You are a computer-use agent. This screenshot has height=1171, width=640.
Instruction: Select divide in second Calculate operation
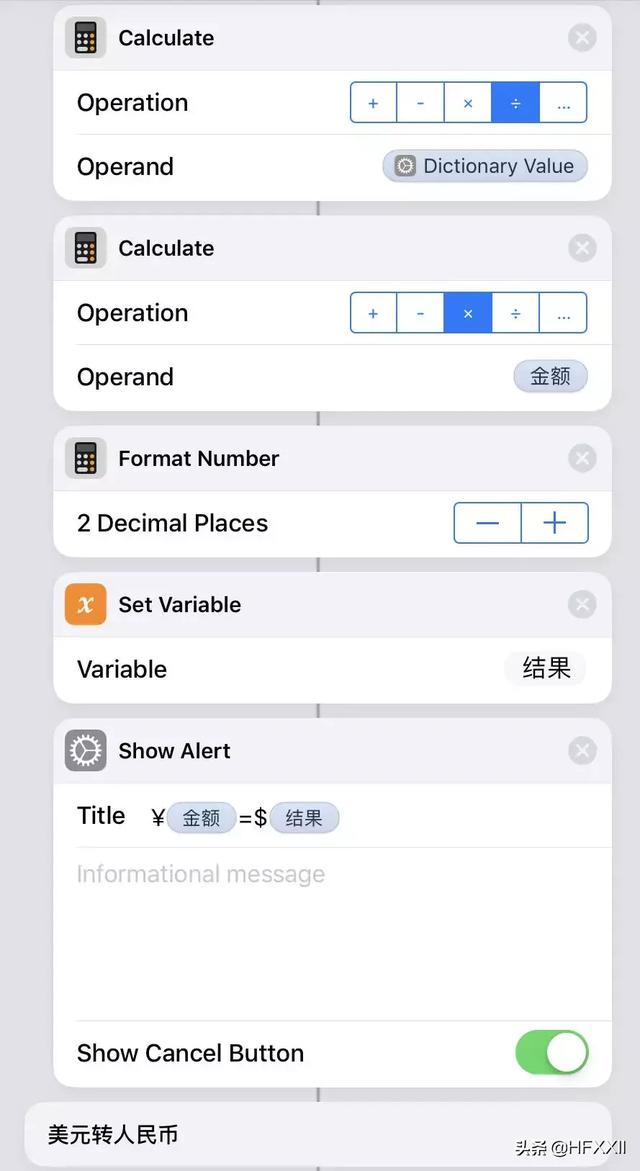pos(515,313)
